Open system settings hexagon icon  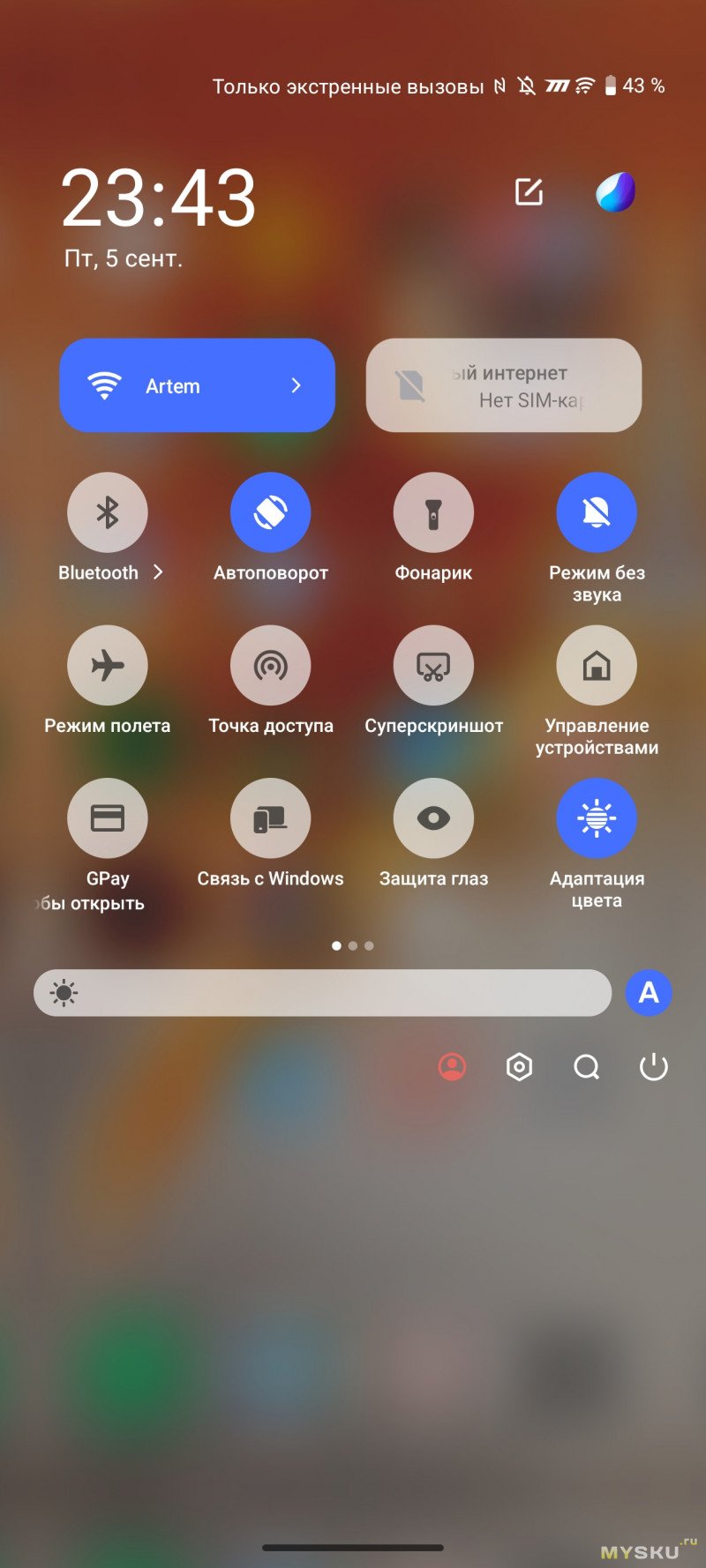tap(520, 1067)
